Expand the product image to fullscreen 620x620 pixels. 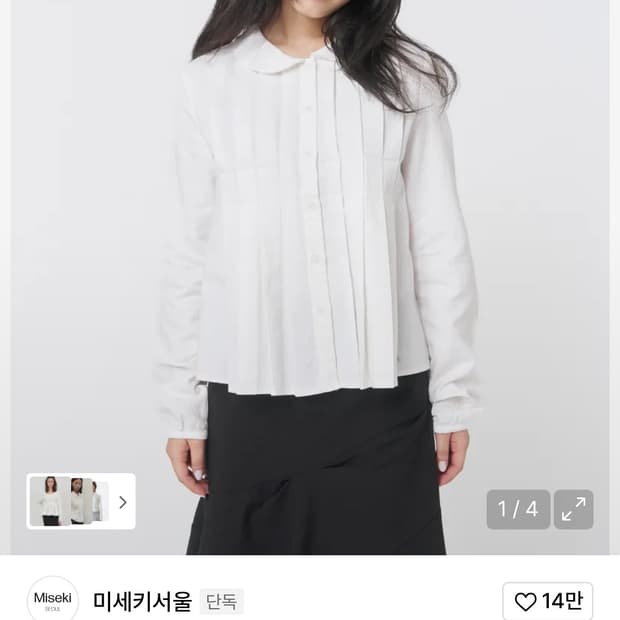click(573, 509)
